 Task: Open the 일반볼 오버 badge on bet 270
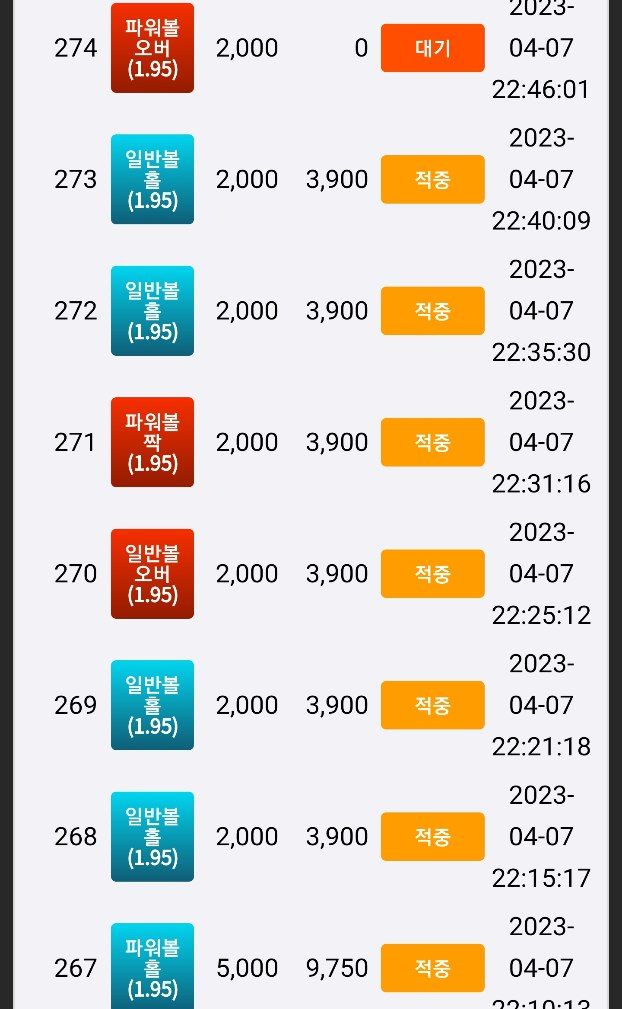(x=152, y=574)
